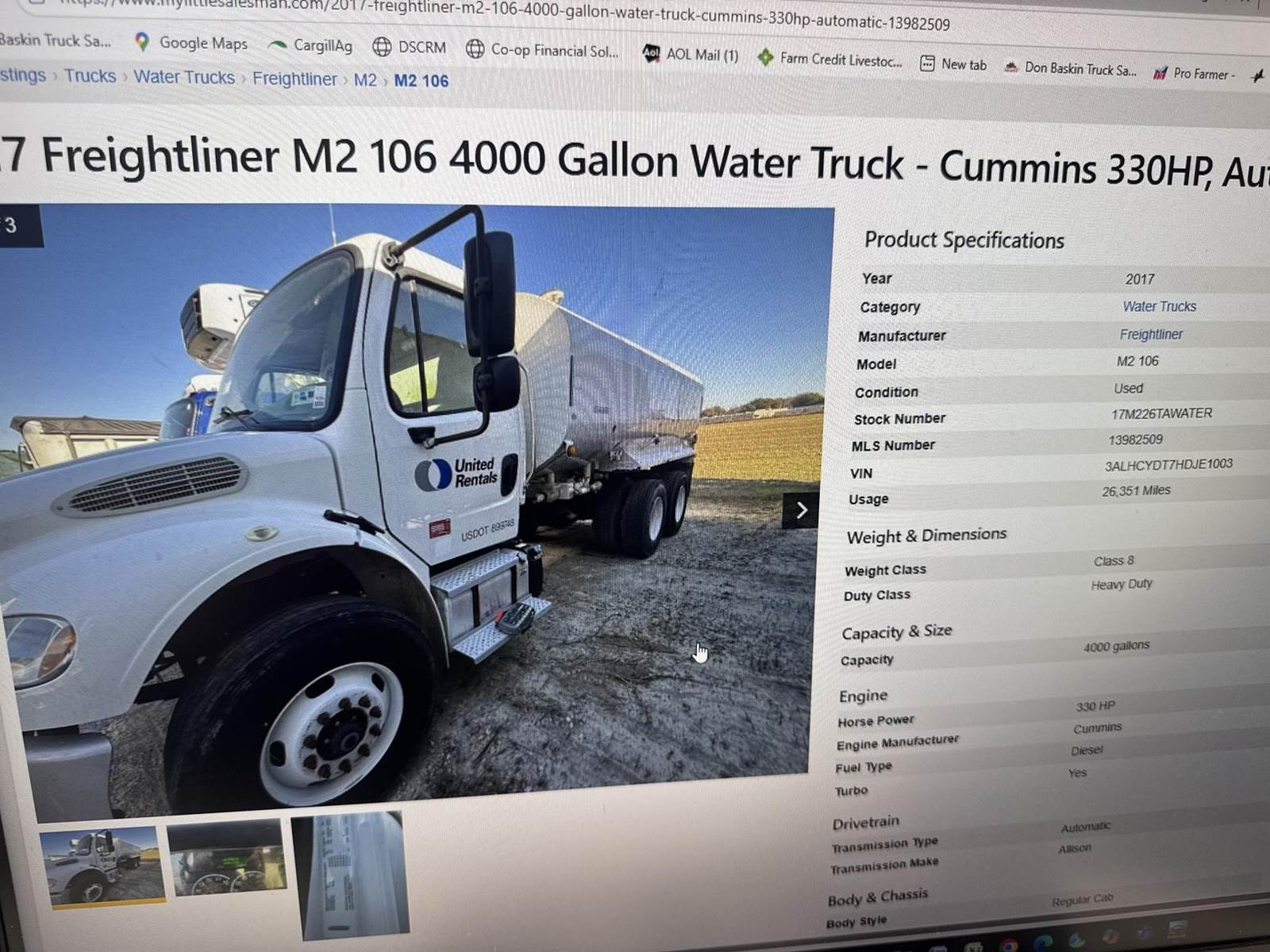1270x952 pixels.
Task: Open the New tab bookmark
Action: pyautogui.click(x=953, y=64)
